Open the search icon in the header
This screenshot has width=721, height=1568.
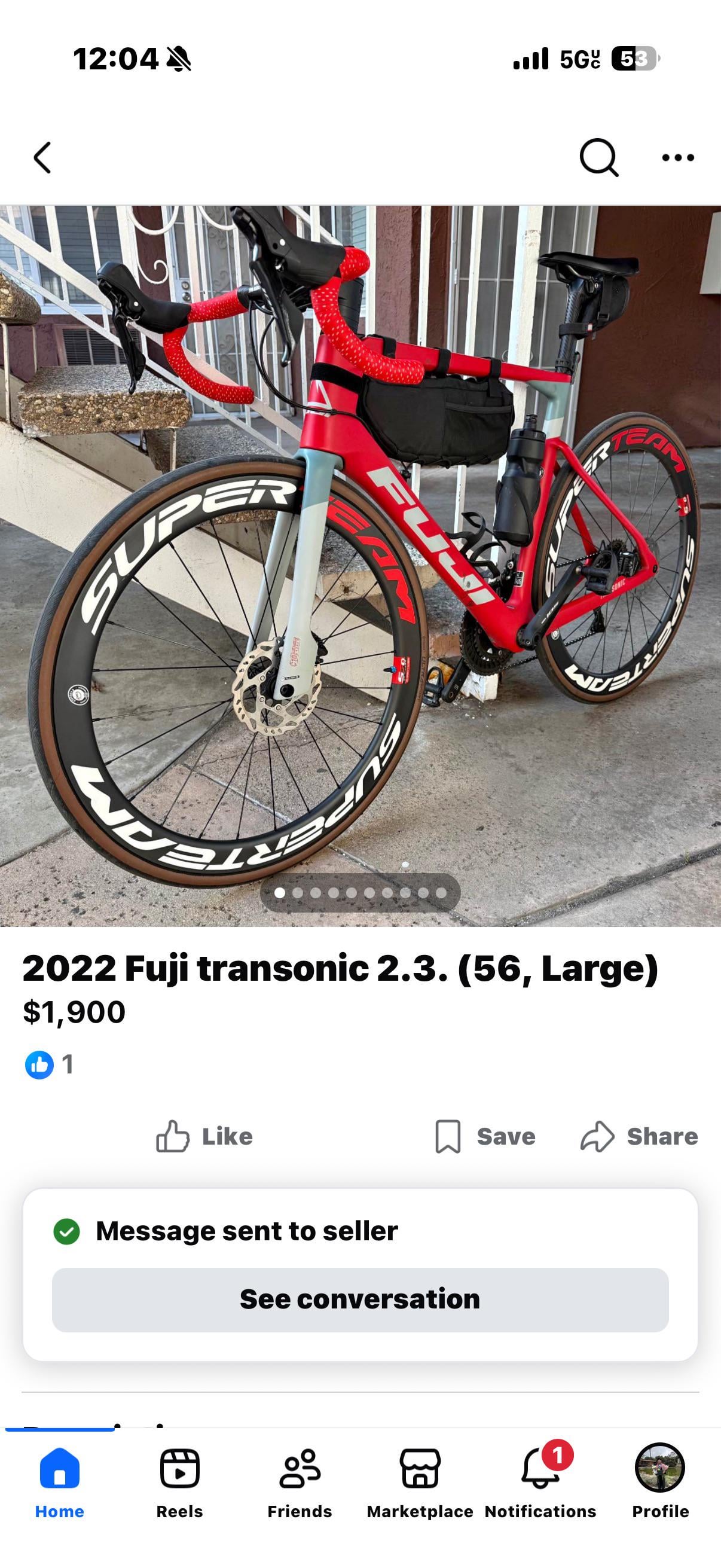pyautogui.click(x=598, y=158)
